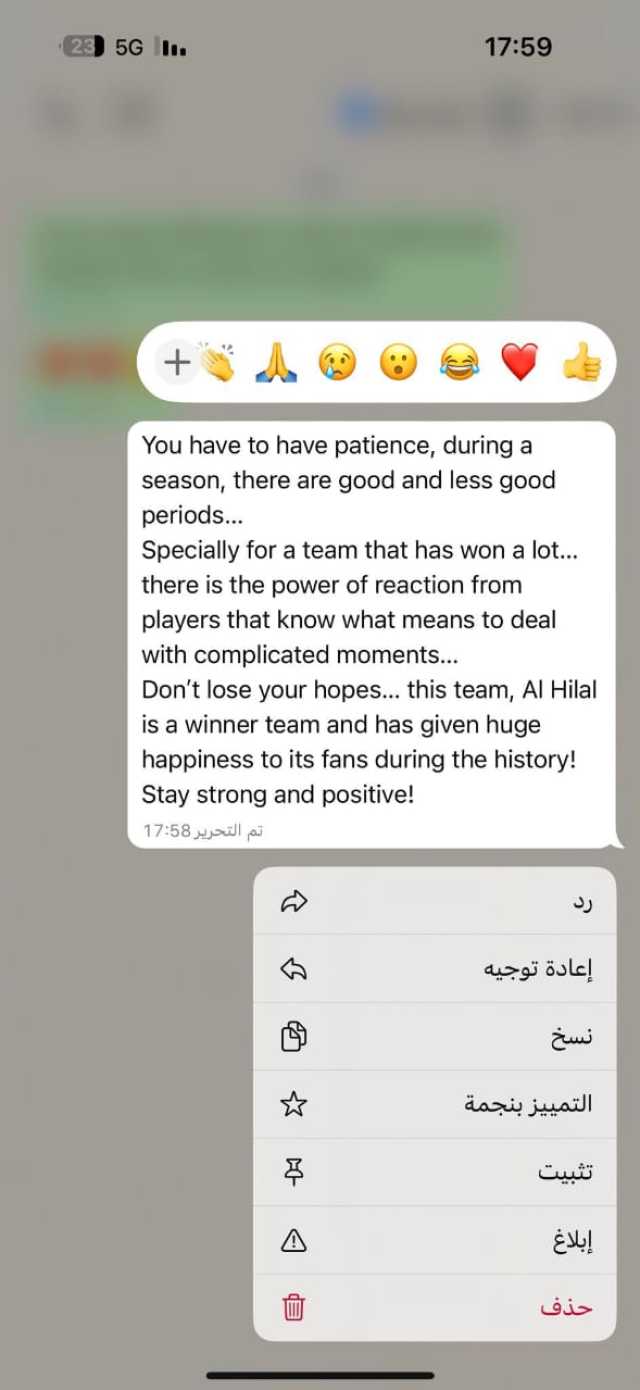The image size is (640, 1390).
Task: React with the red heart emoji
Action: point(519,362)
